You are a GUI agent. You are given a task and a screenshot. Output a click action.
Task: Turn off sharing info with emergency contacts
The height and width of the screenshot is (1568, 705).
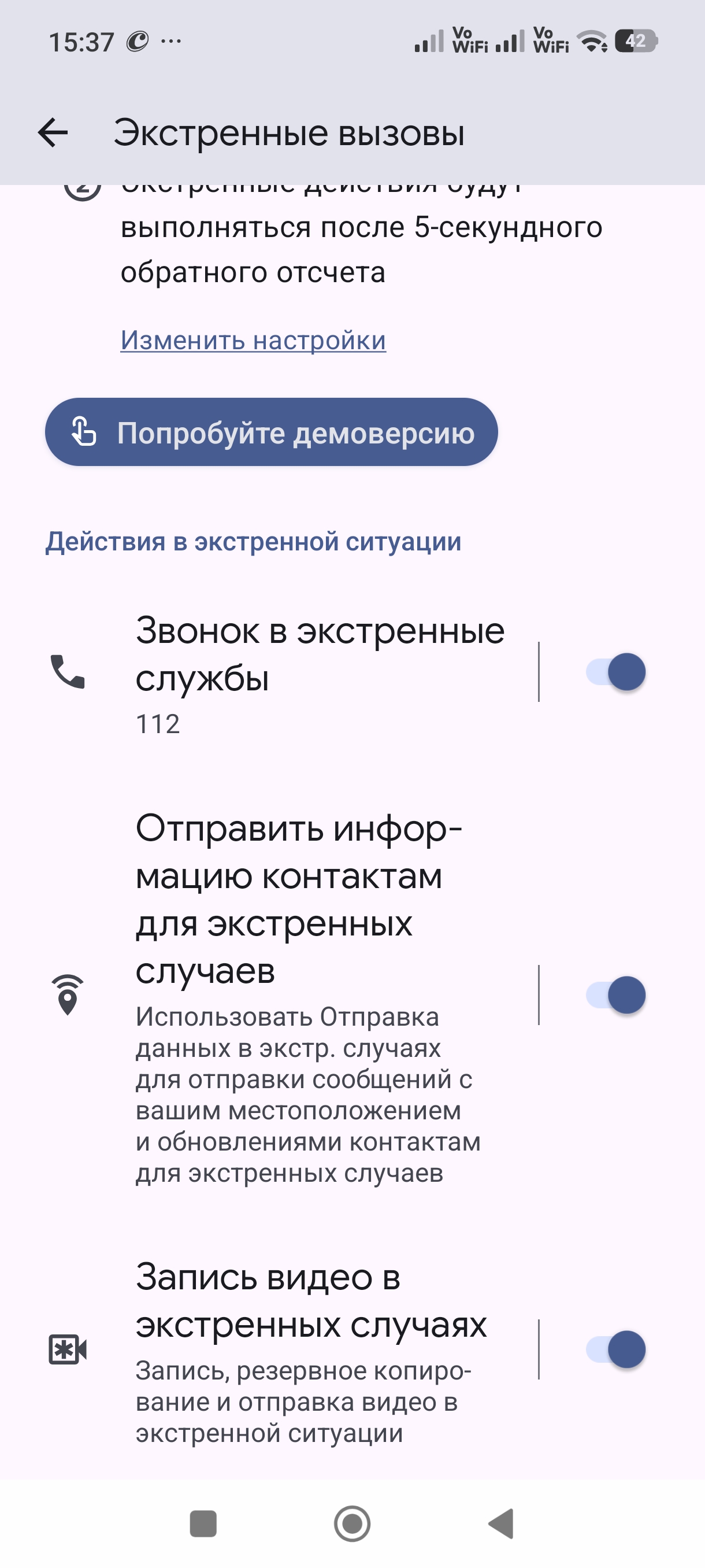(x=615, y=995)
